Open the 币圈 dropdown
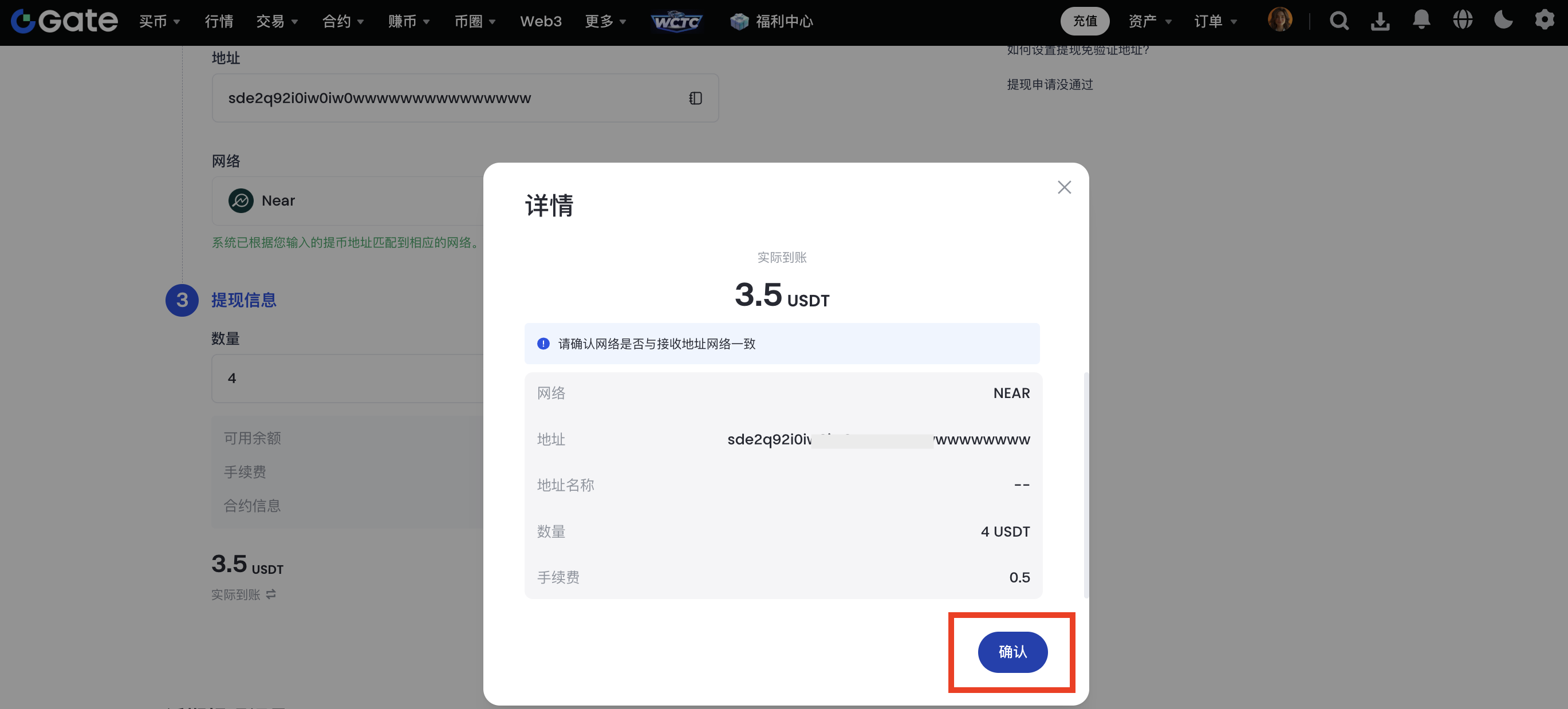This screenshot has height=709, width=1568. 475,21
